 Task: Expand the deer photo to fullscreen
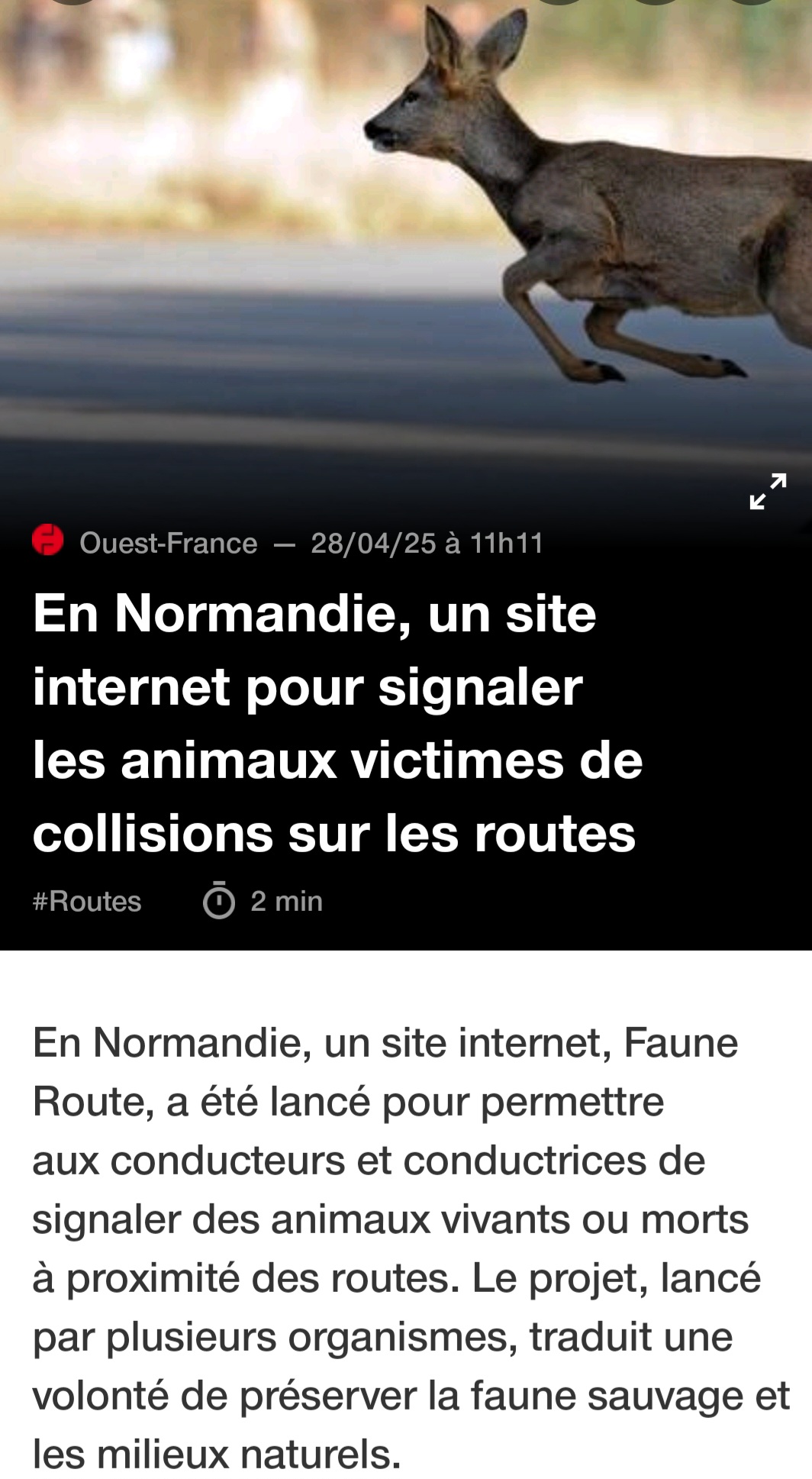pyautogui.click(x=767, y=491)
